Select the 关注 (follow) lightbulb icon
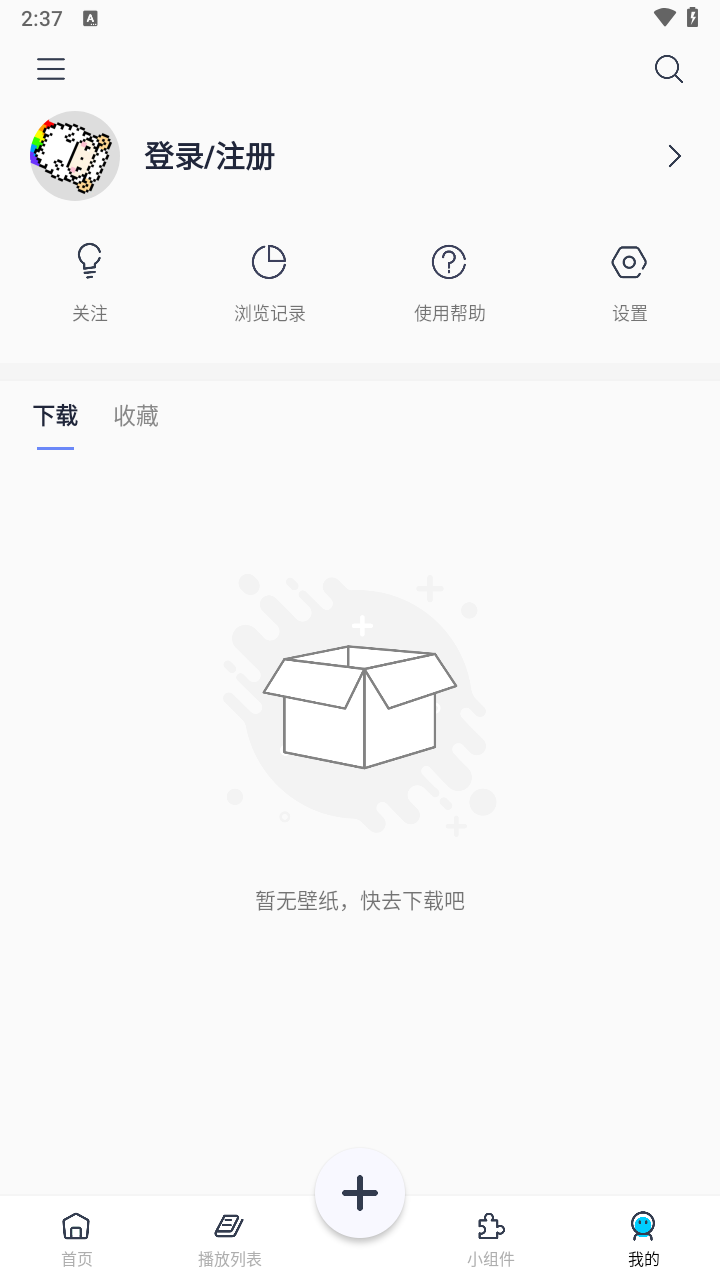Screen dimensions: 720x1280 [90, 260]
